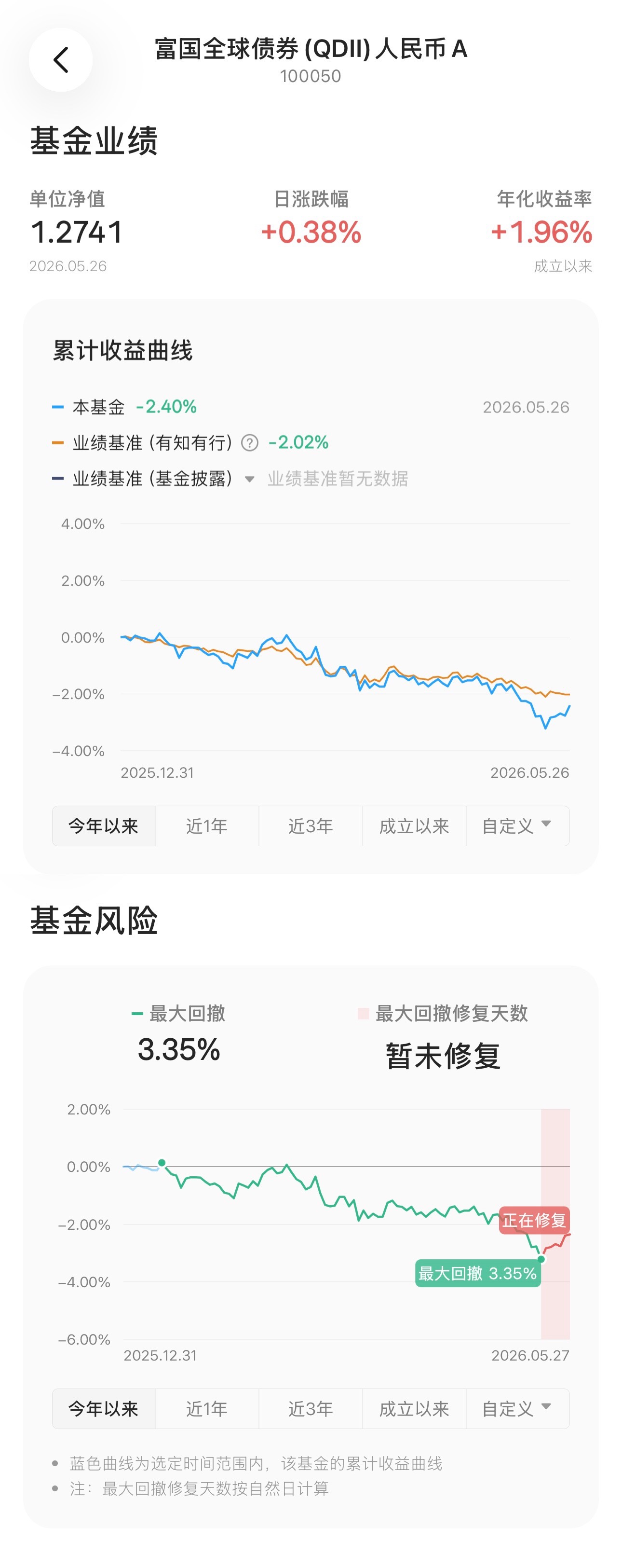Select 今年以来 in the 基金风险 chart

tap(104, 1408)
